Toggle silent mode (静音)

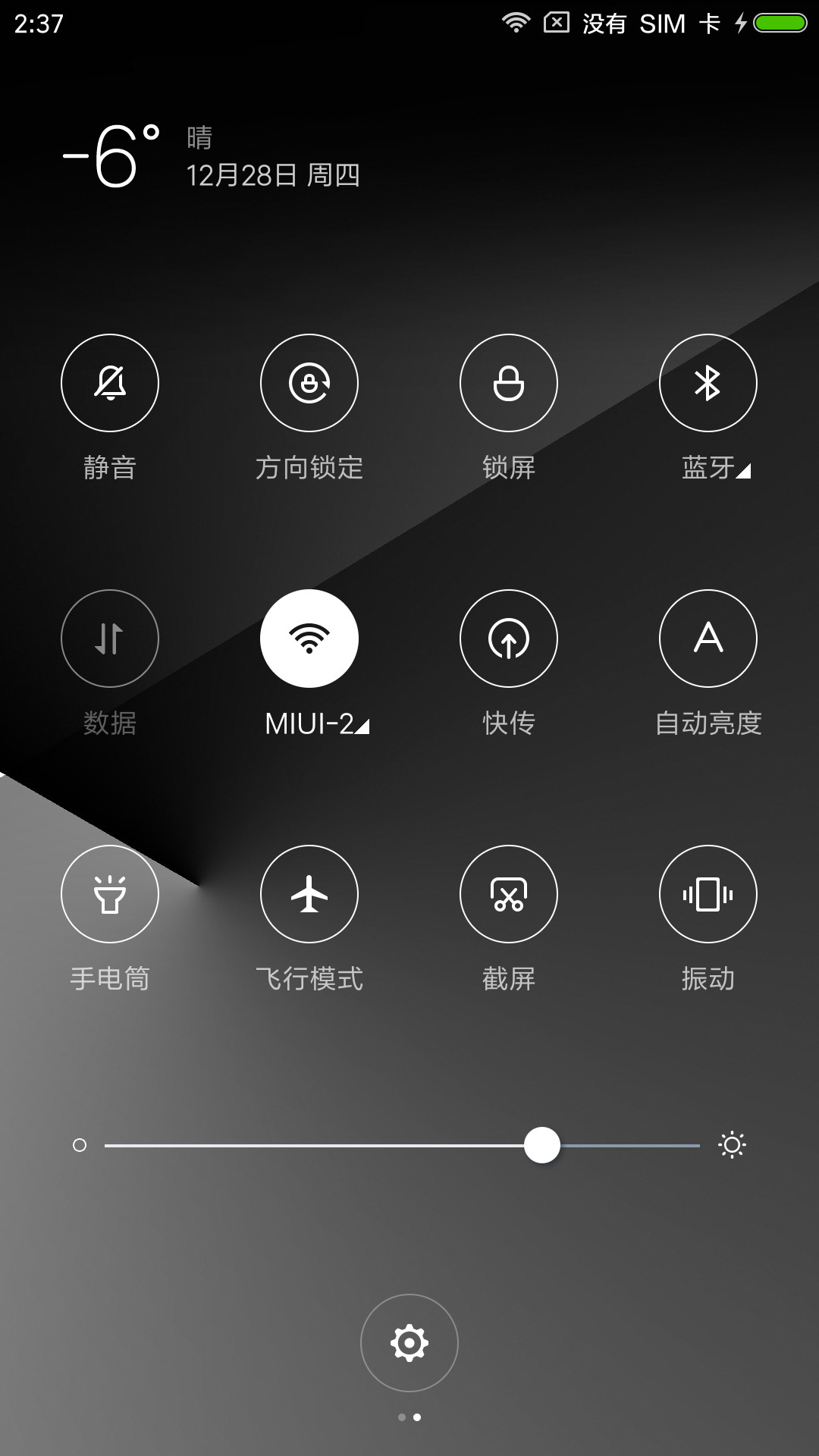(x=110, y=383)
